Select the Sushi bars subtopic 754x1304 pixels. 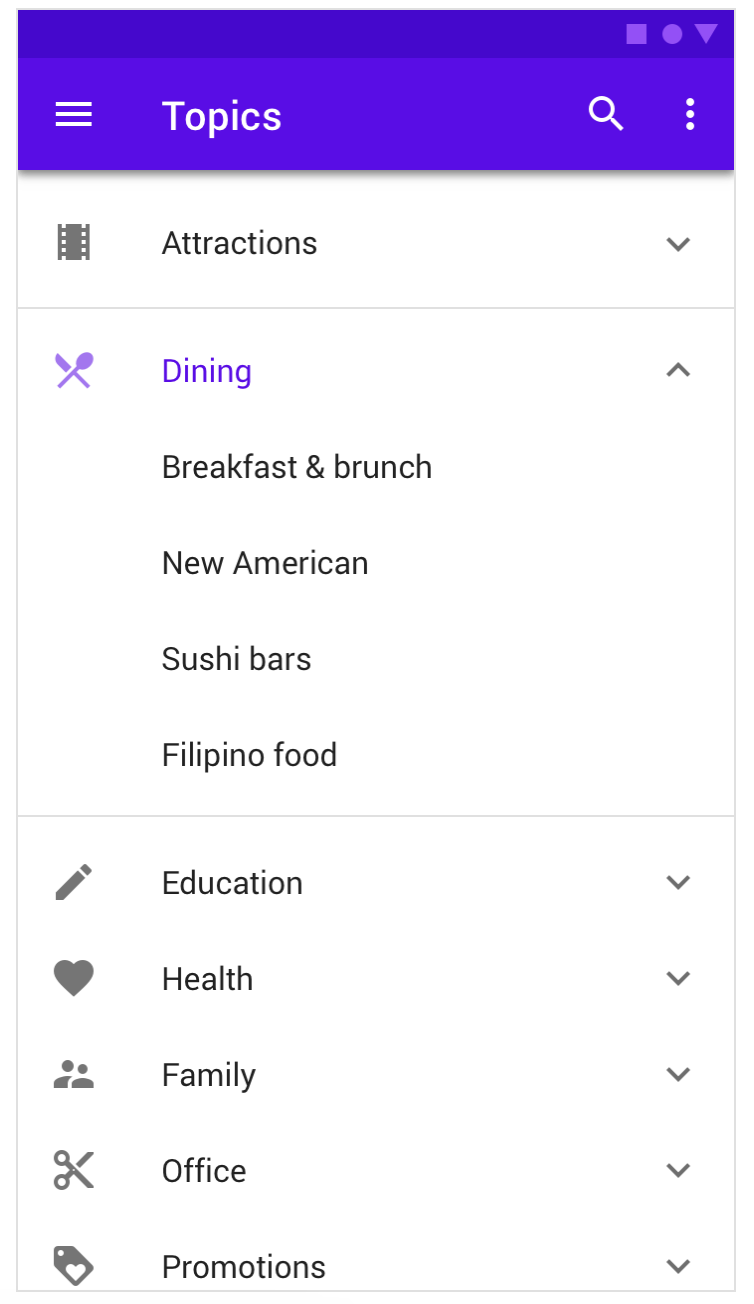(236, 658)
